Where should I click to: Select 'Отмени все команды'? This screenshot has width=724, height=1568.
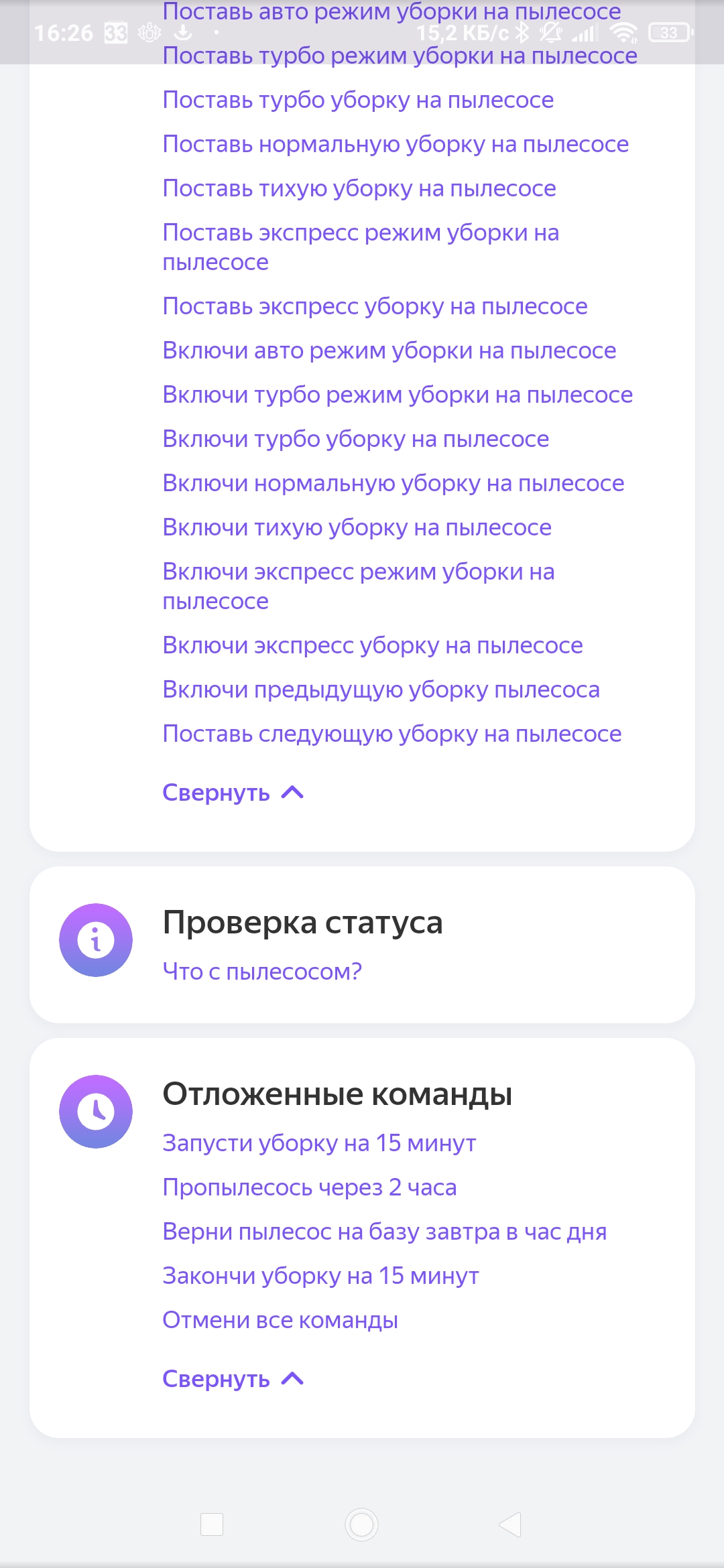pyautogui.click(x=280, y=1320)
